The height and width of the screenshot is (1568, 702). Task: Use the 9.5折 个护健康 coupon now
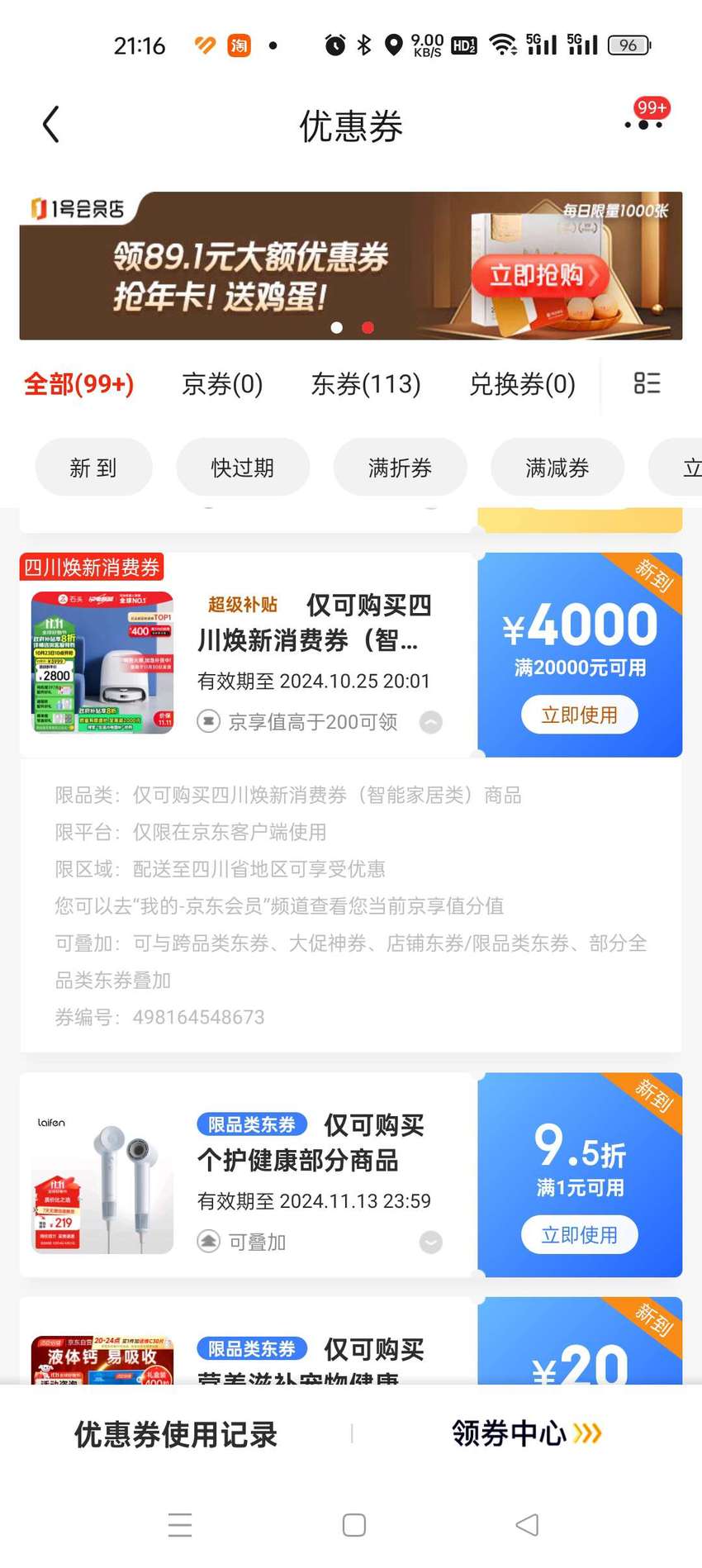click(580, 1234)
